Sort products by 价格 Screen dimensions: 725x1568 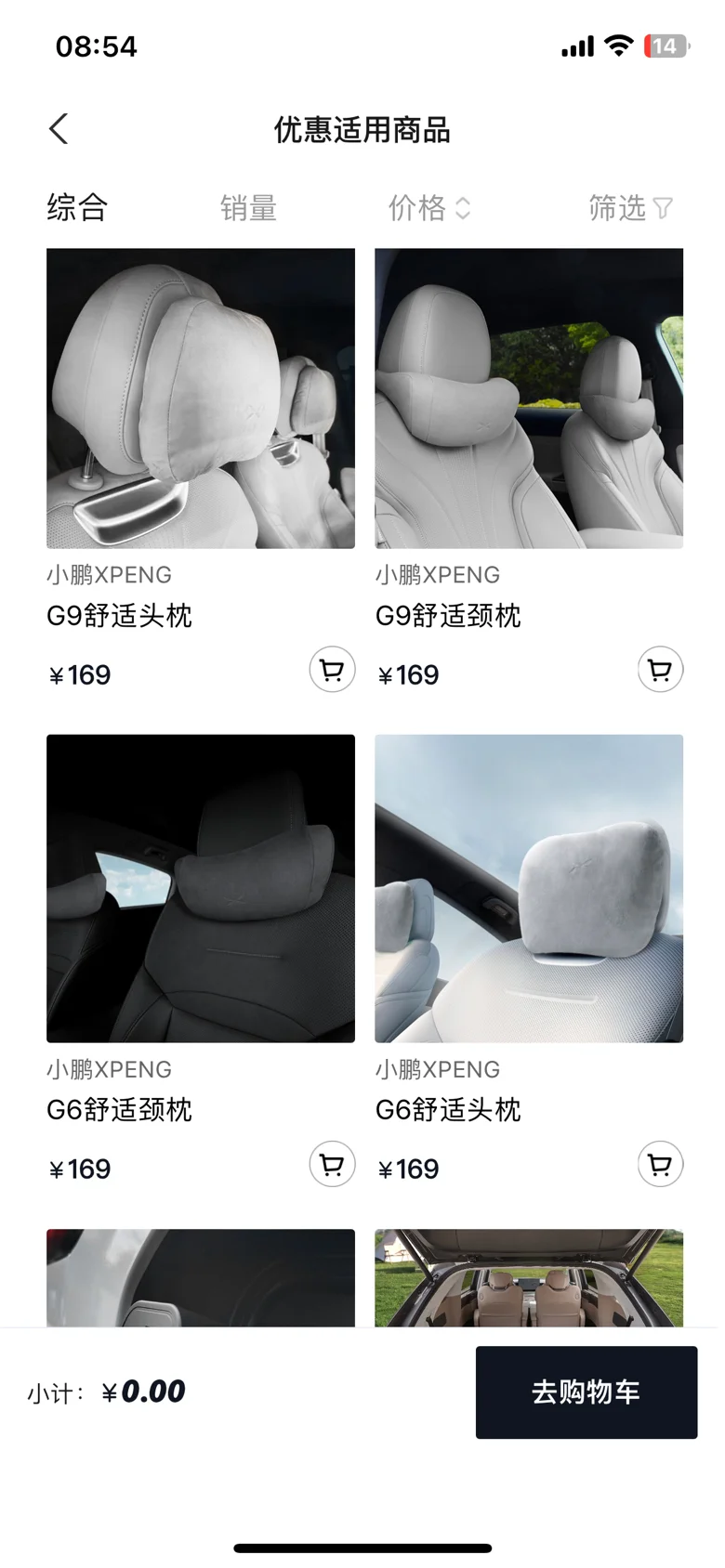pos(429,208)
